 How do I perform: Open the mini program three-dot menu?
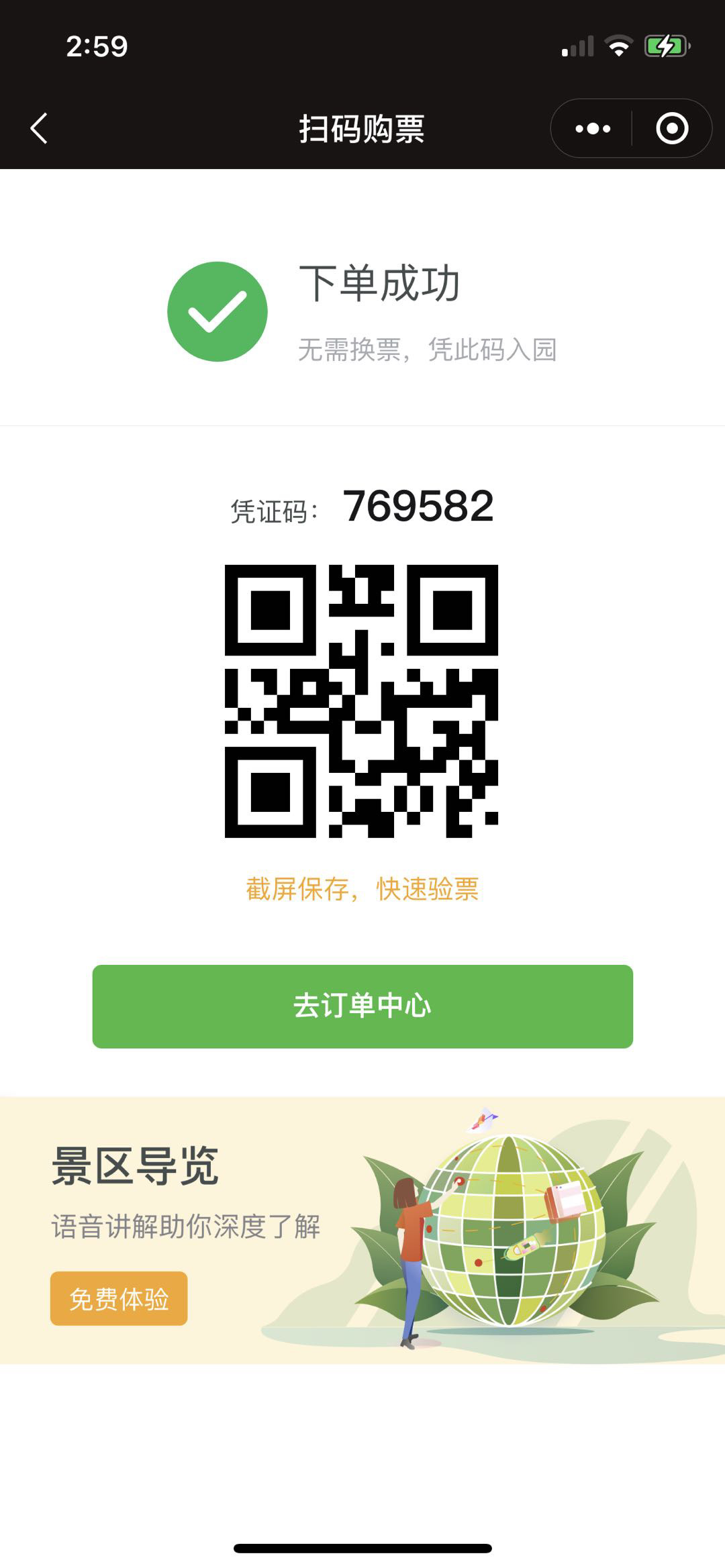(x=593, y=128)
